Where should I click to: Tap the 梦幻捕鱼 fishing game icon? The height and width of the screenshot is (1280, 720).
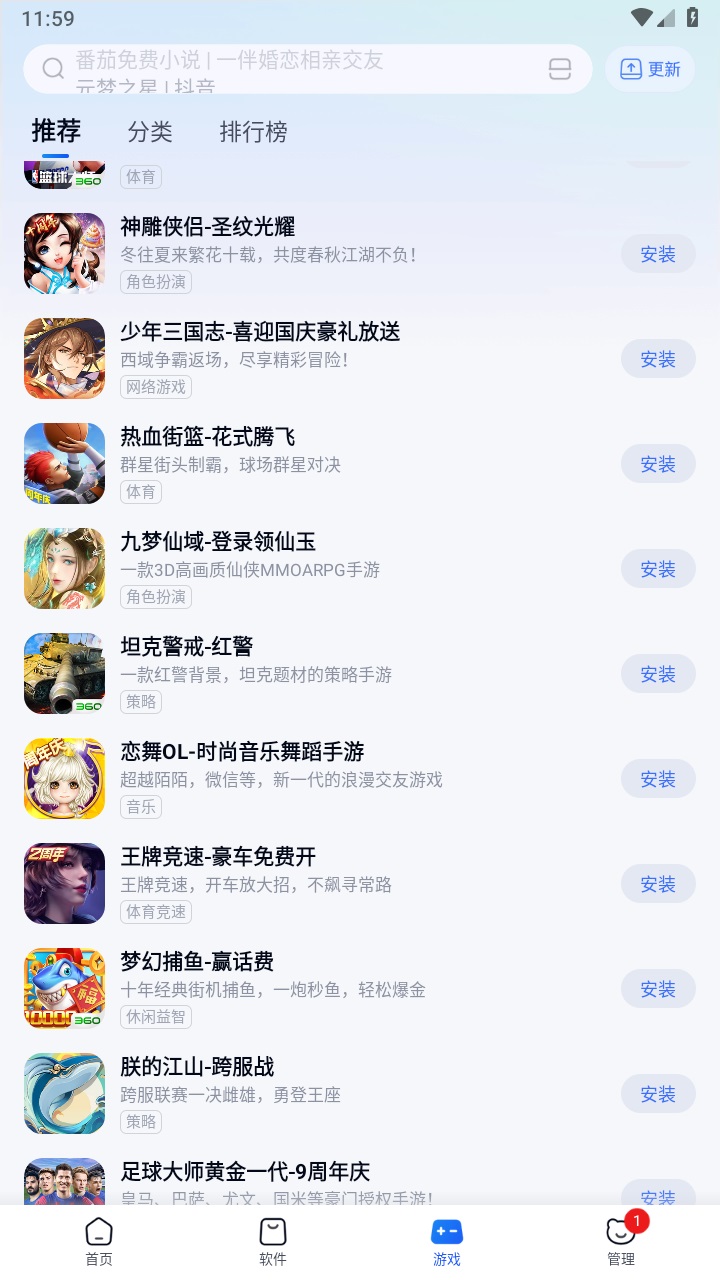(64, 988)
